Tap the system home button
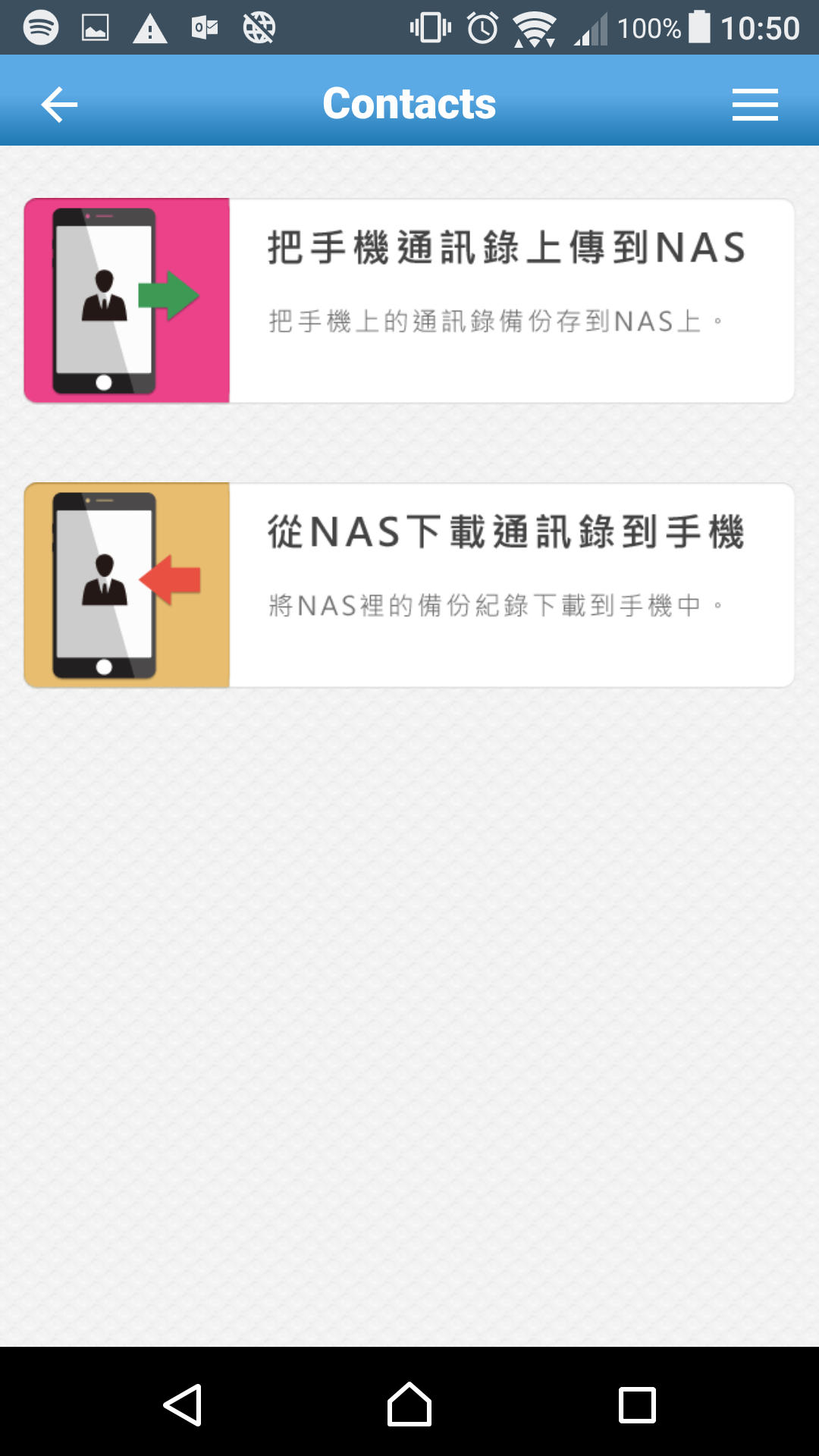The width and height of the screenshot is (819, 1456). coord(409,1404)
